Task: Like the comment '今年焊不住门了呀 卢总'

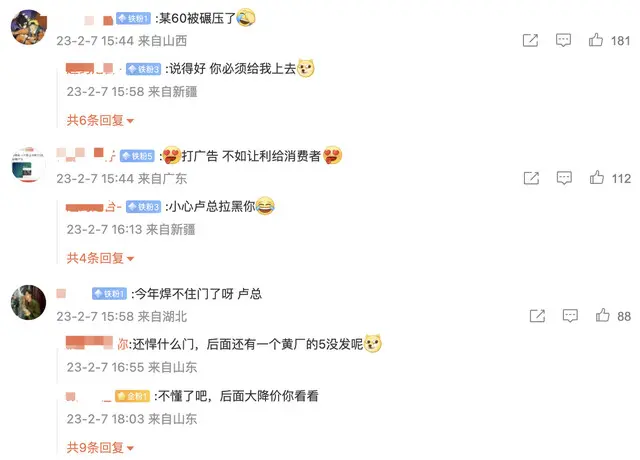Action: point(602,316)
